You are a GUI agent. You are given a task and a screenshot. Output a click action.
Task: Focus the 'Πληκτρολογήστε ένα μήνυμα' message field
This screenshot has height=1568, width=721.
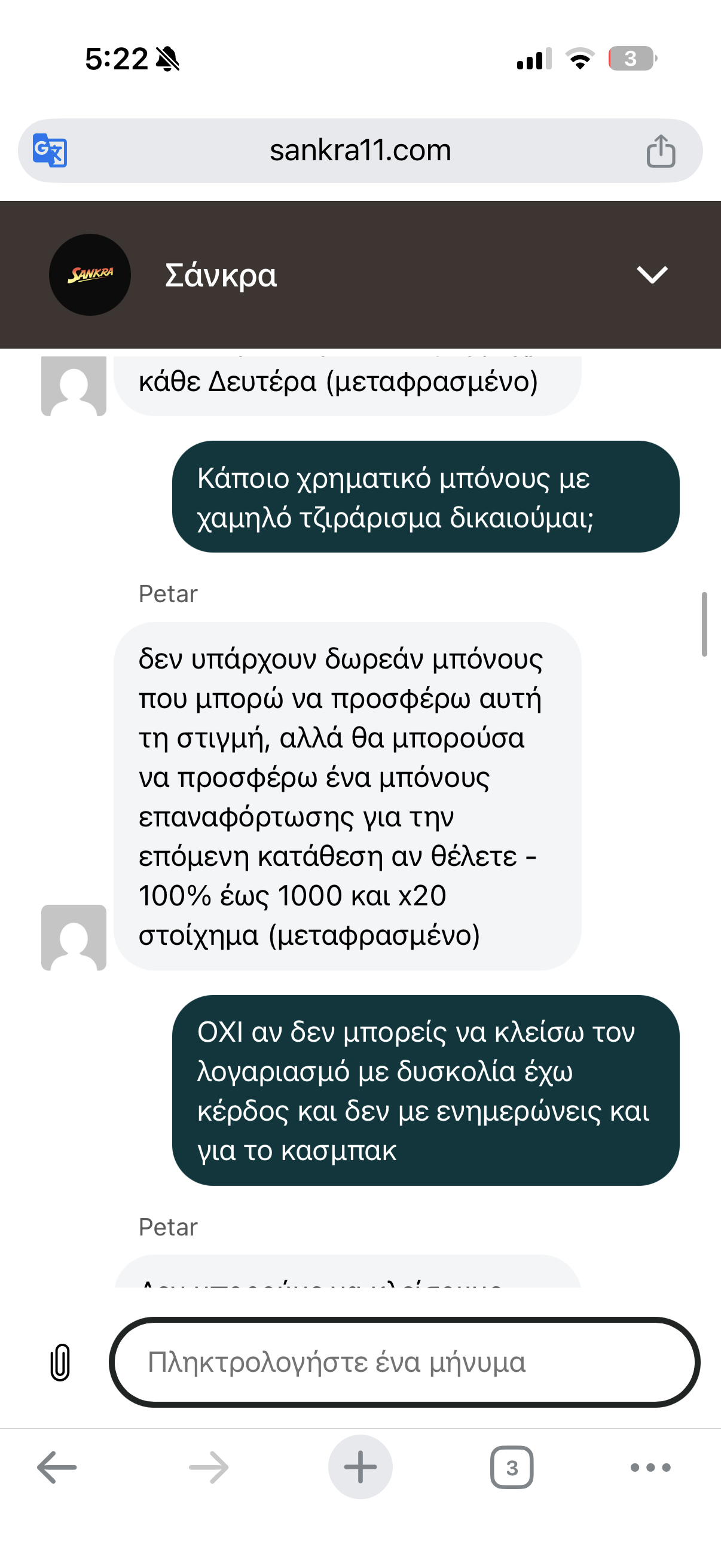pyautogui.click(x=405, y=1362)
